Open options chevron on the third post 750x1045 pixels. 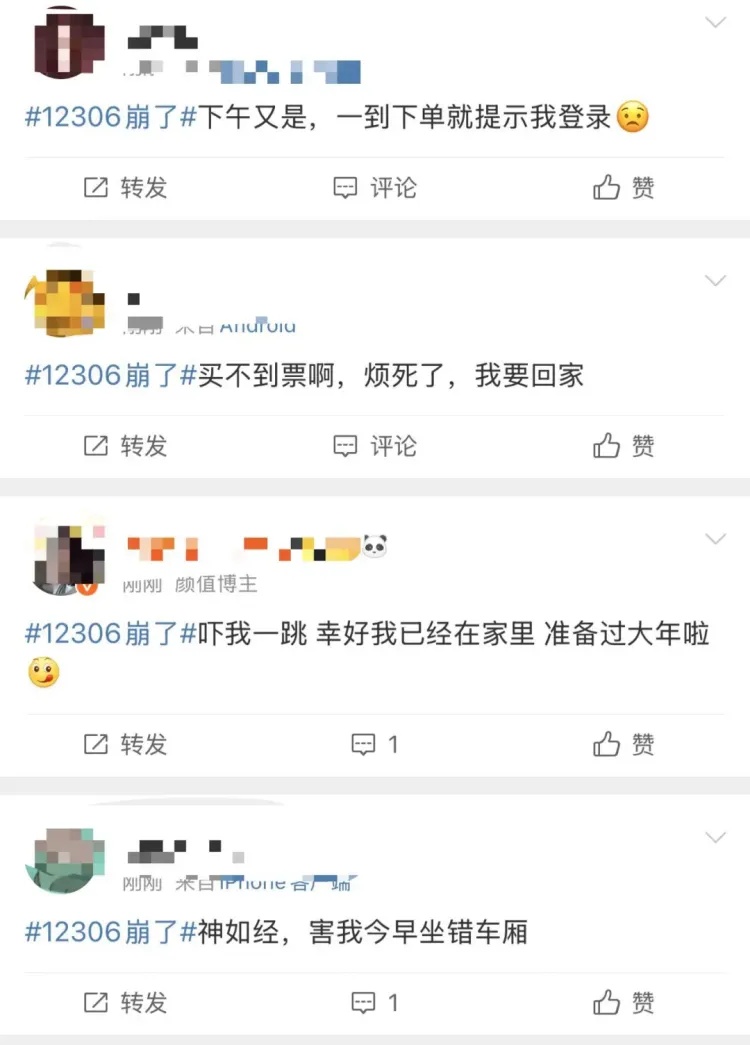(x=714, y=538)
